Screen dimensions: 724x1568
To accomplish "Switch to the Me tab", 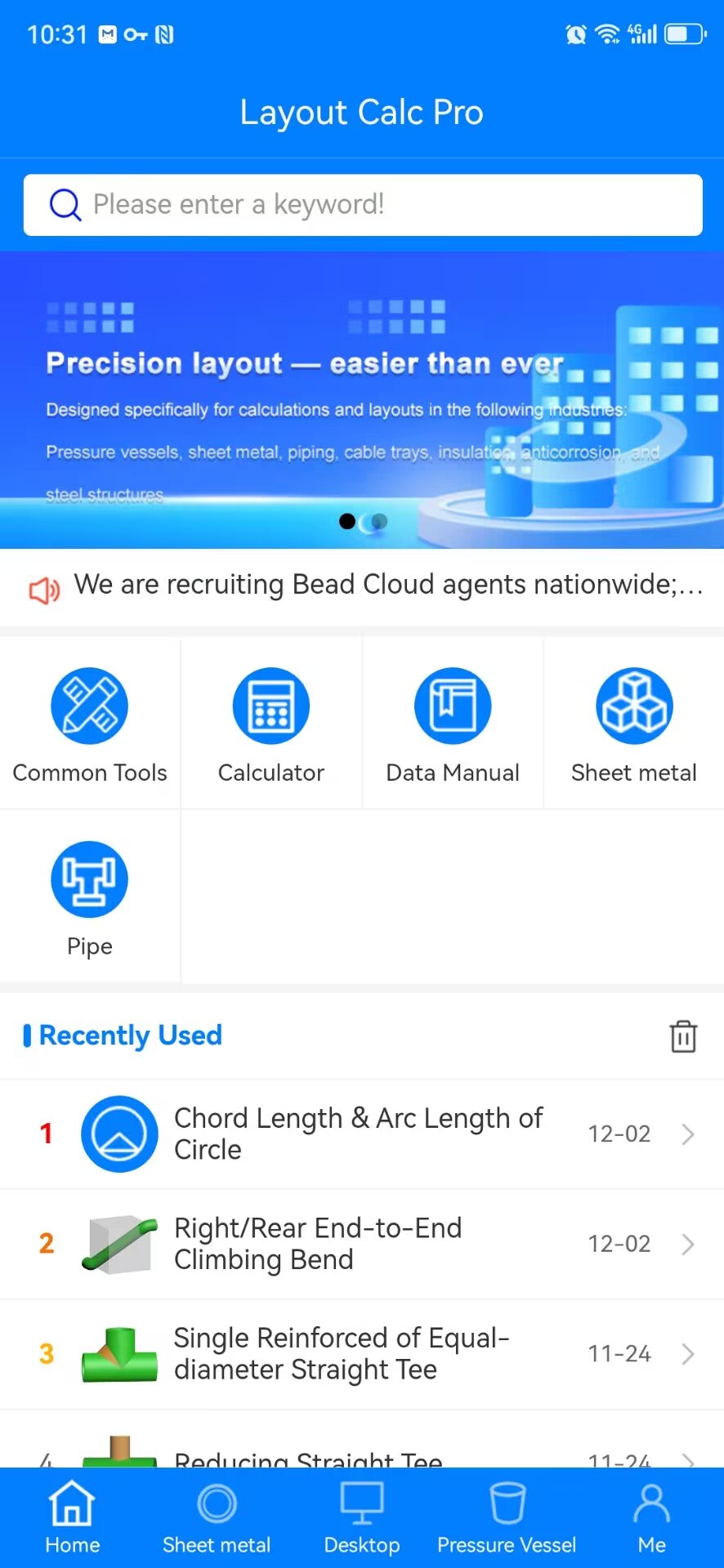I will click(651, 1517).
